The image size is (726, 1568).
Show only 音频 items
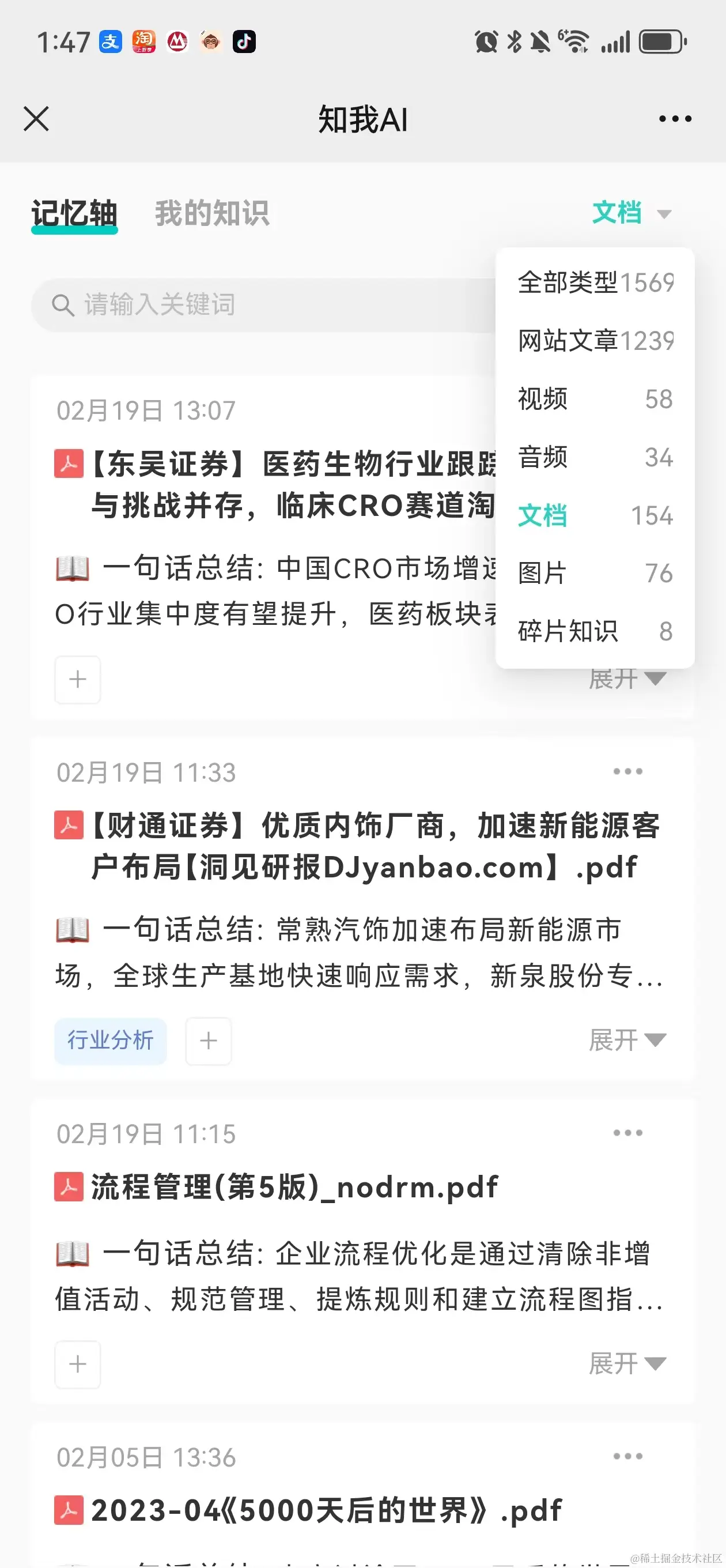[595, 457]
